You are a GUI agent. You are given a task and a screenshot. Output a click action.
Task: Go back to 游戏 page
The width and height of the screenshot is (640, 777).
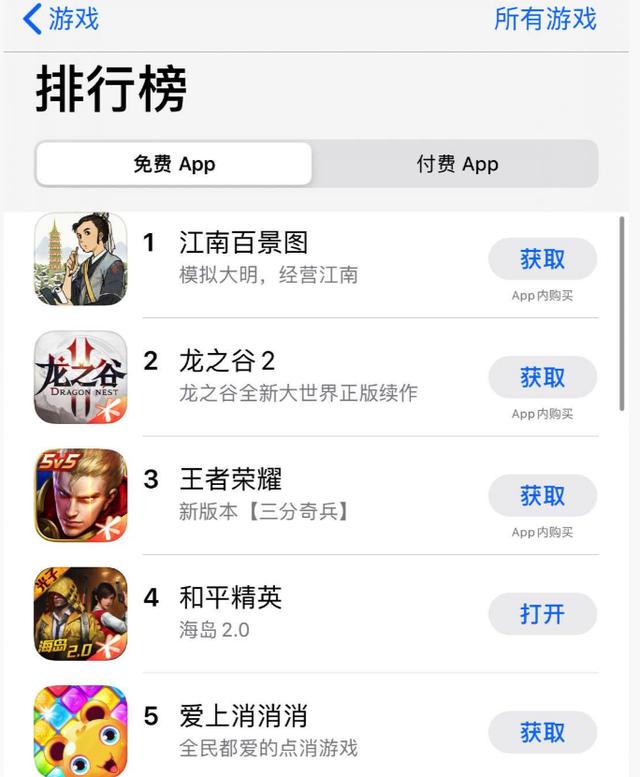point(60,19)
